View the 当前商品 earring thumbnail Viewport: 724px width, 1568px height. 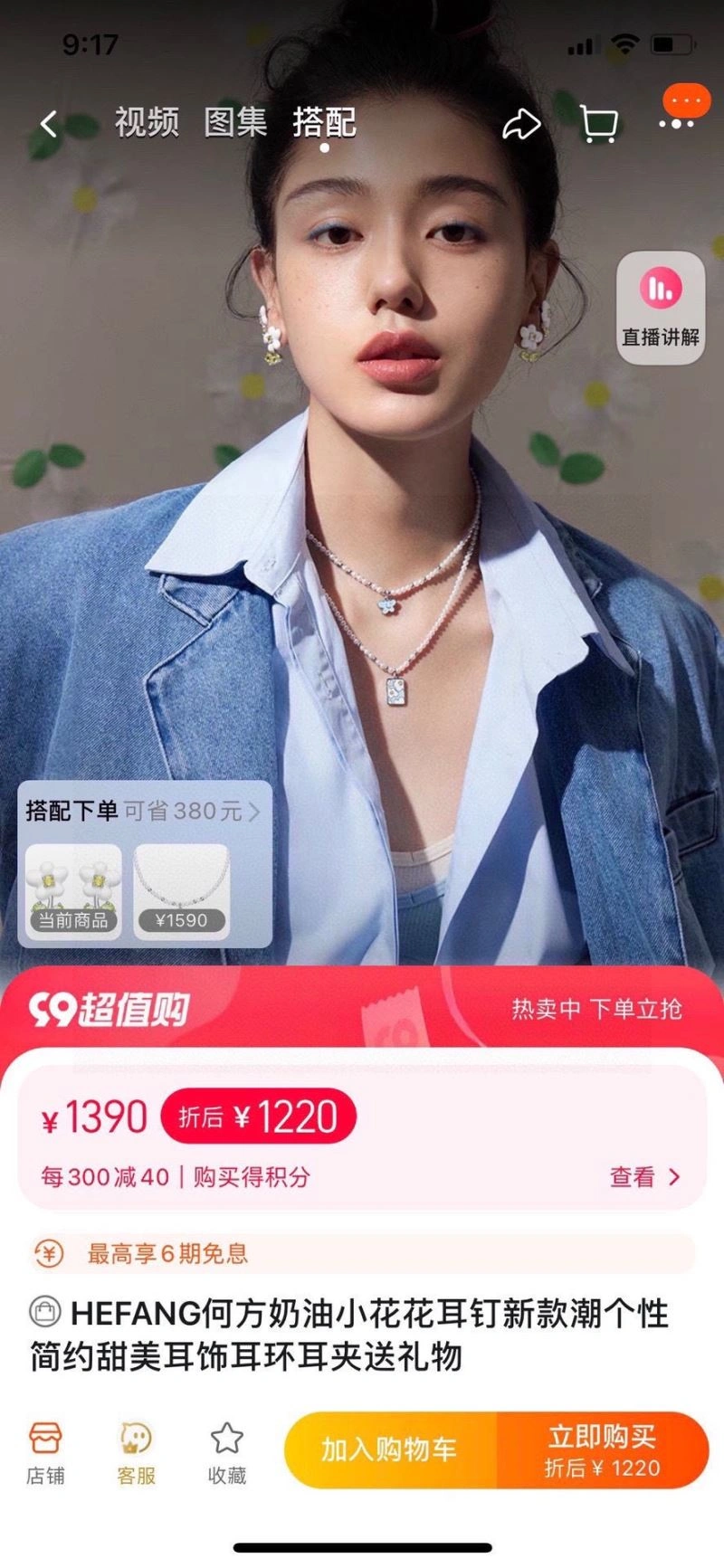click(x=73, y=891)
